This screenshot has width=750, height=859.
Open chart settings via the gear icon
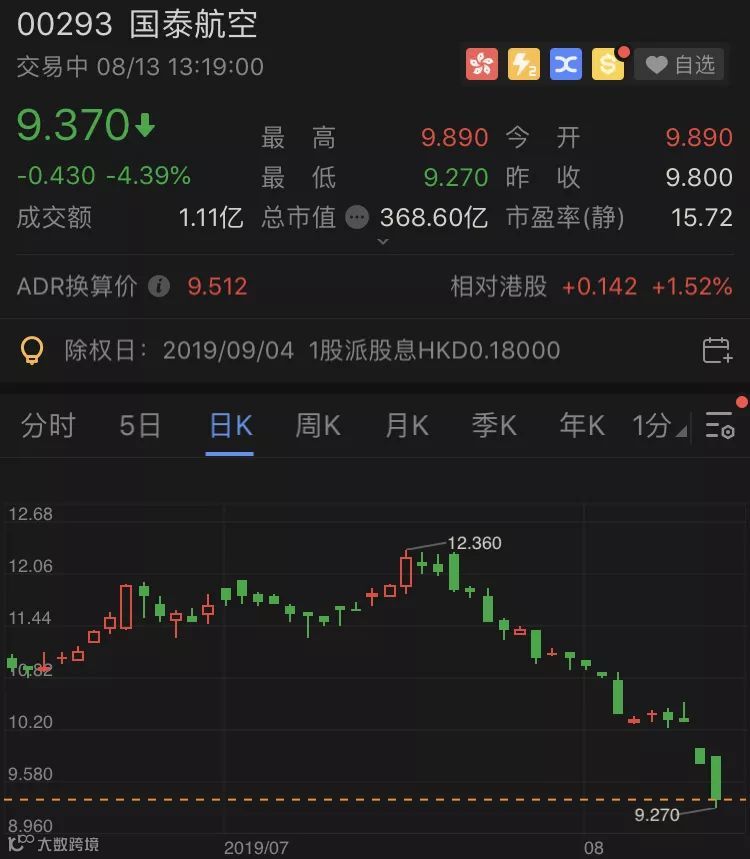[x=722, y=426]
